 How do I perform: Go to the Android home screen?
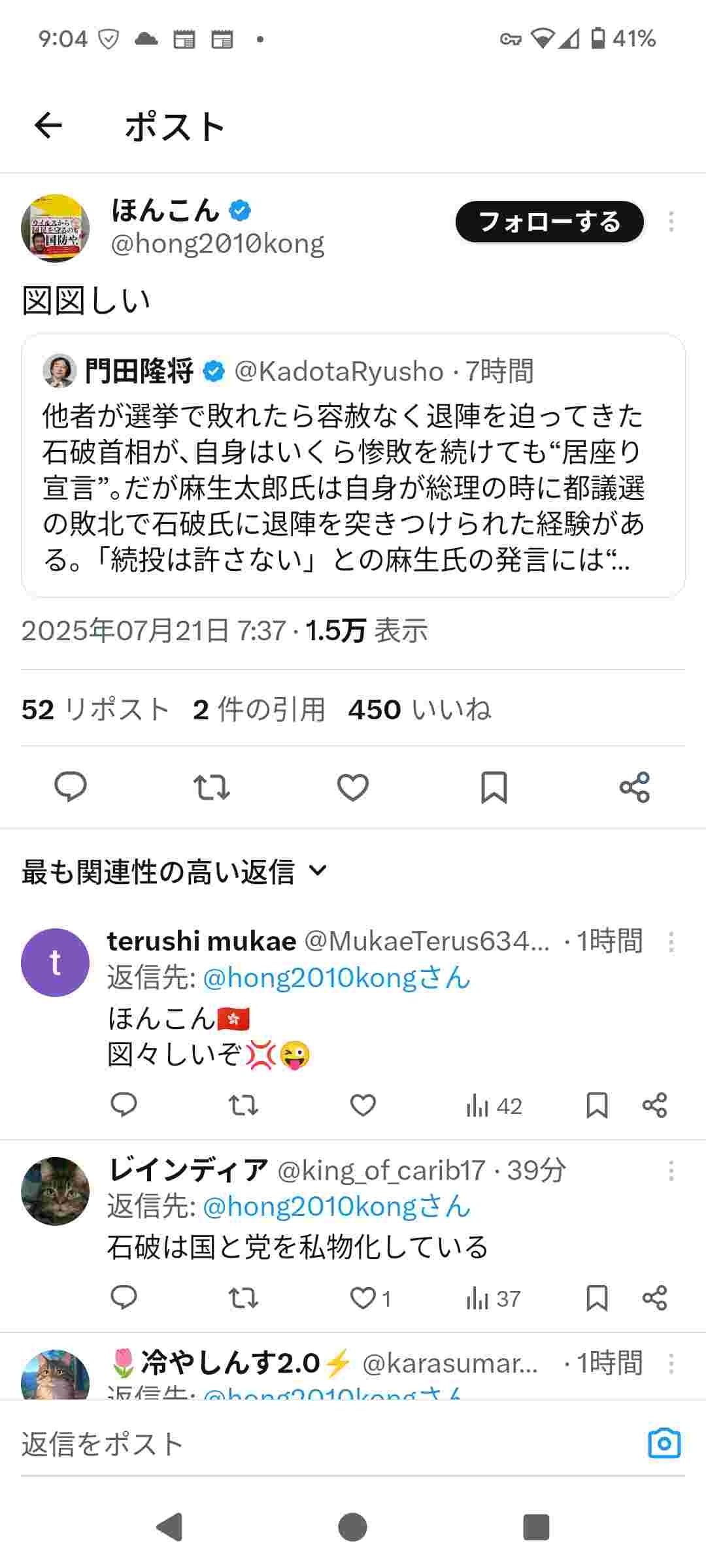click(353, 1527)
